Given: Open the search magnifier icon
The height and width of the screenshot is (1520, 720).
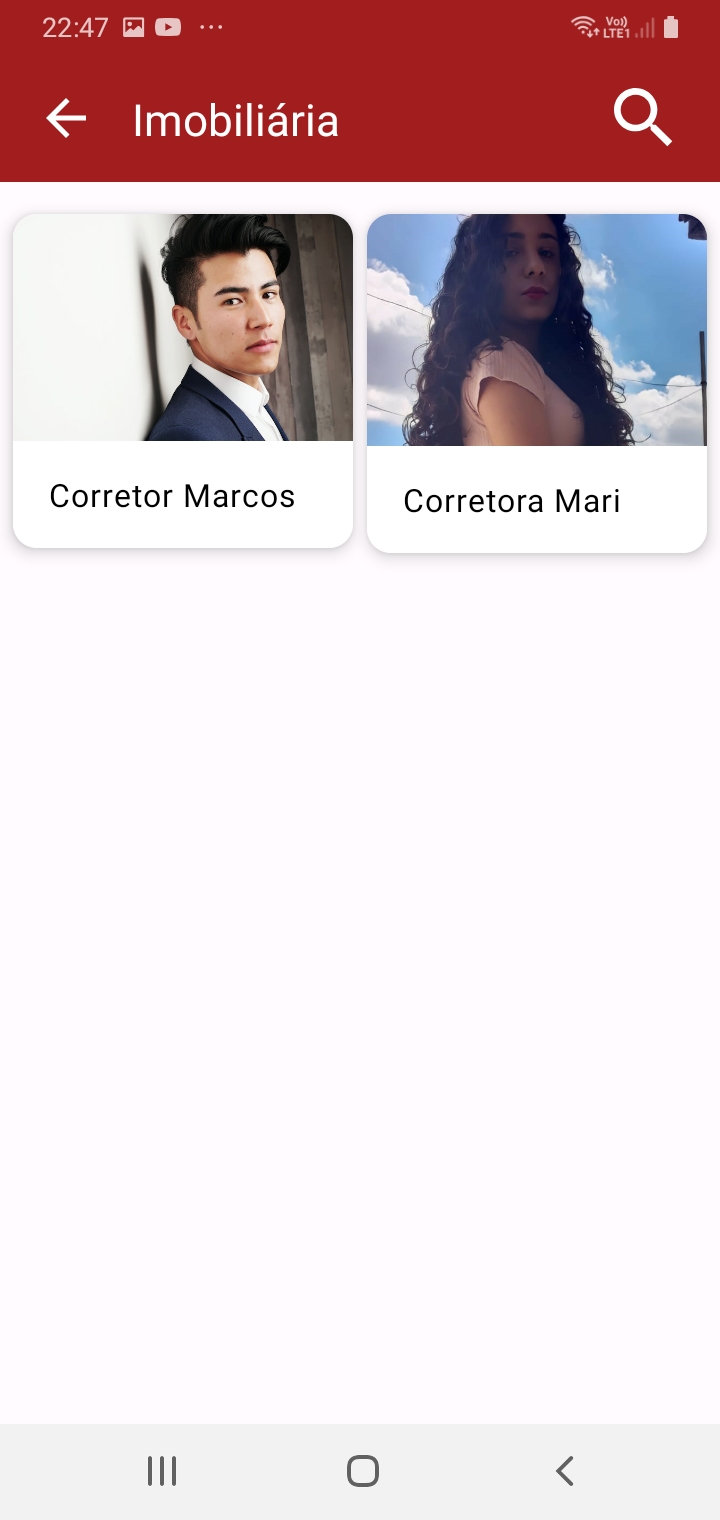Looking at the screenshot, I should (641, 119).
